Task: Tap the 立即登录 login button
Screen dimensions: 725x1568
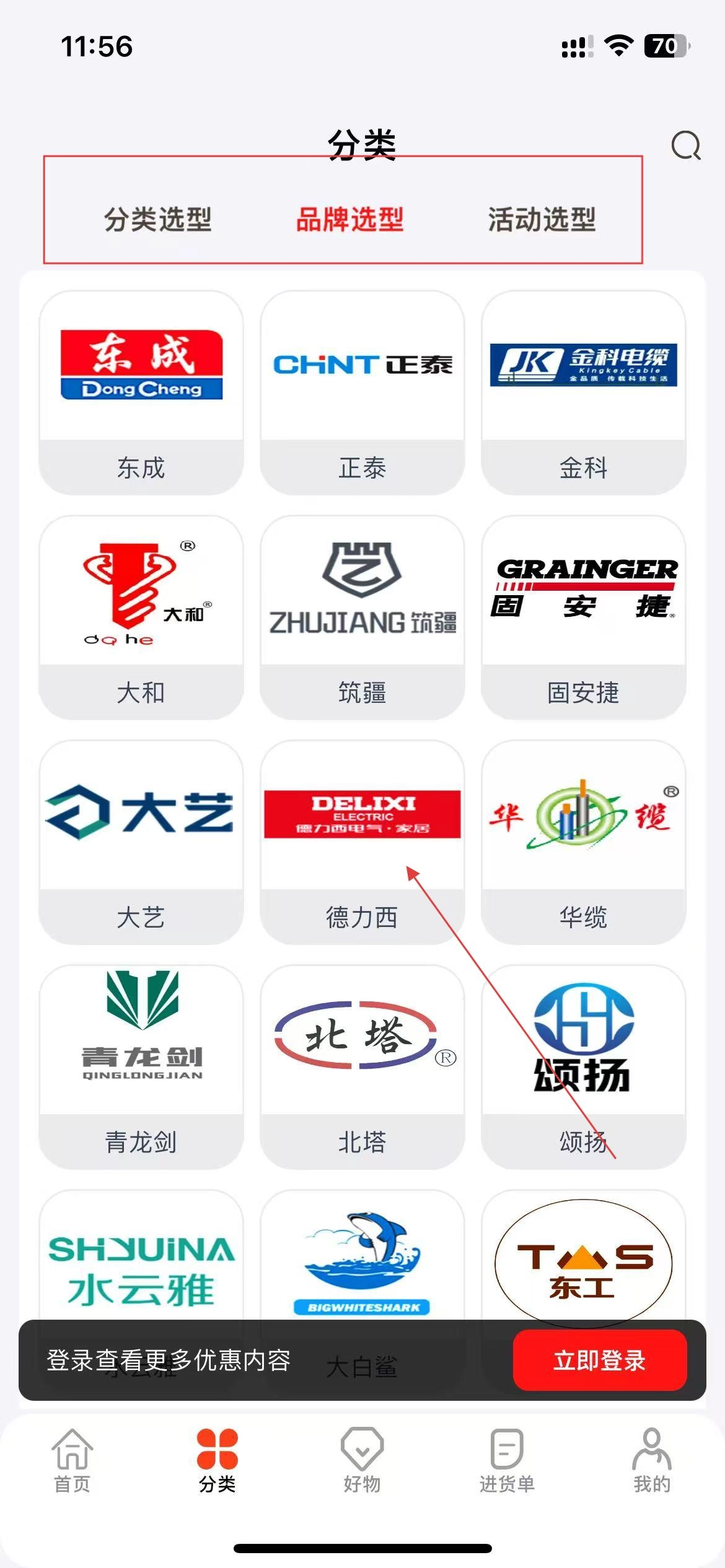Action: click(599, 1361)
